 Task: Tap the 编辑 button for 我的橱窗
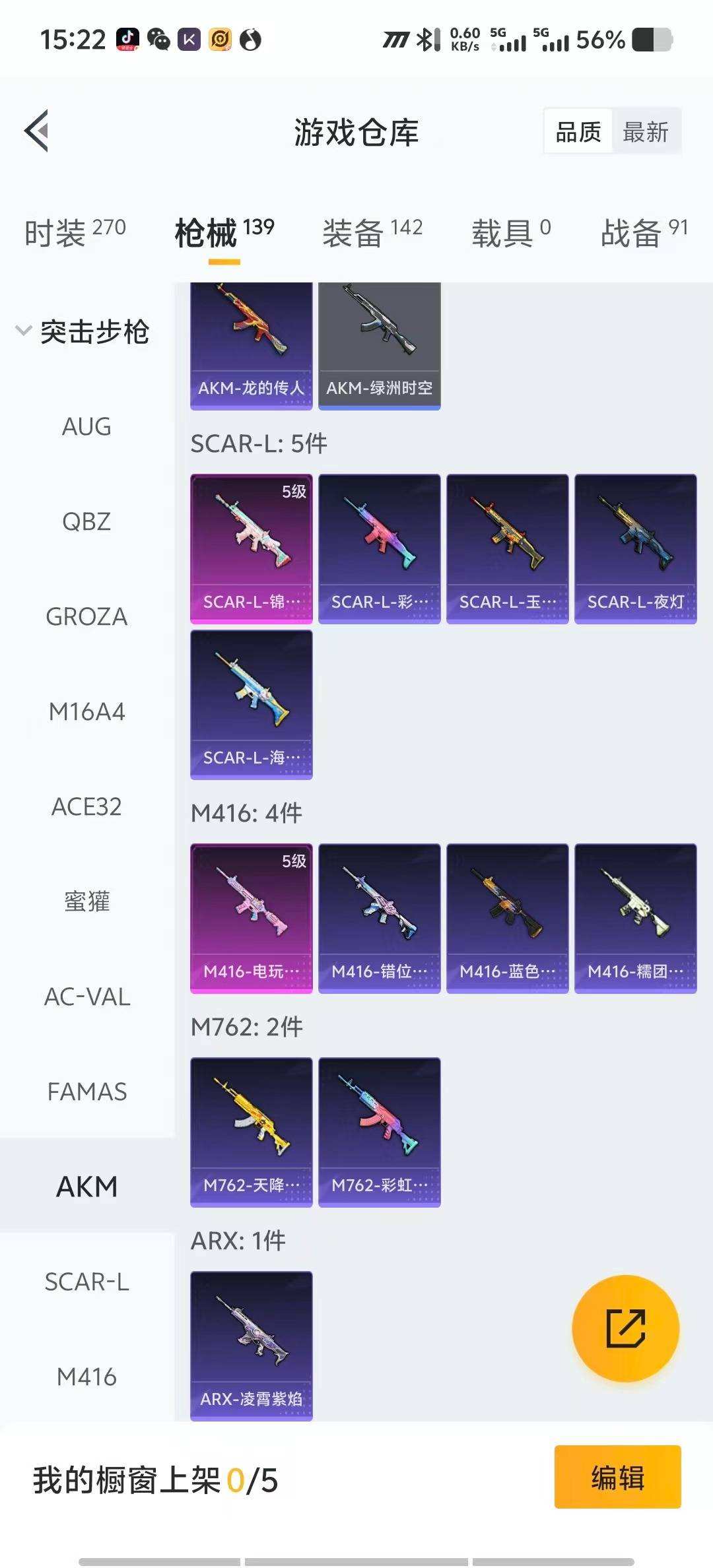pos(617,1477)
